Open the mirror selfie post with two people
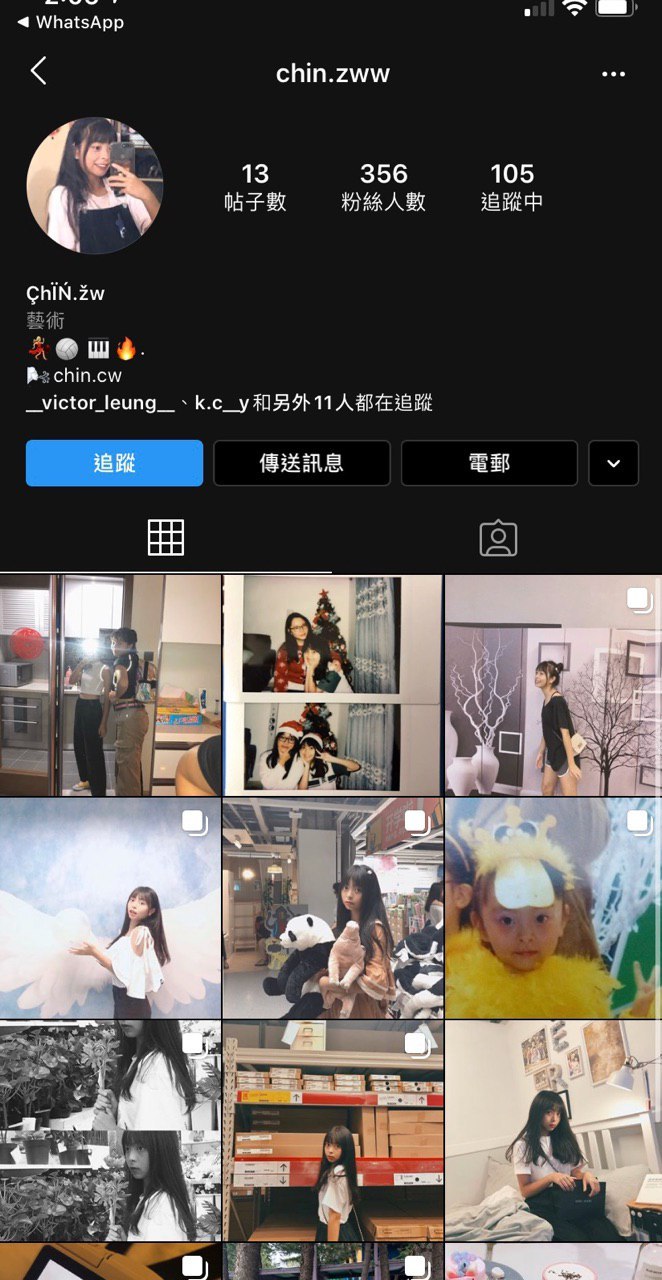 click(x=110, y=685)
